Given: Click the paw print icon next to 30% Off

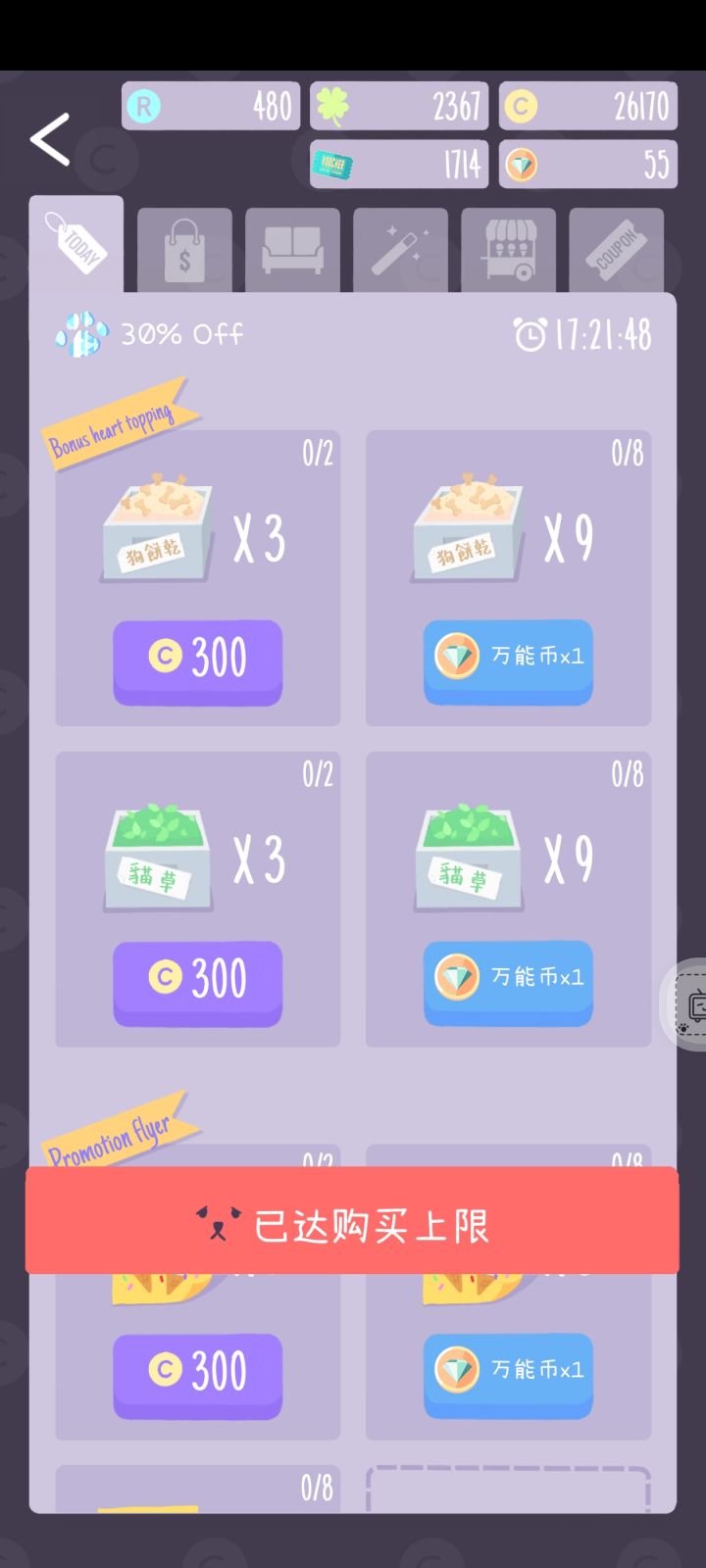Looking at the screenshot, I should pyautogui.click(x=82, y=334).
